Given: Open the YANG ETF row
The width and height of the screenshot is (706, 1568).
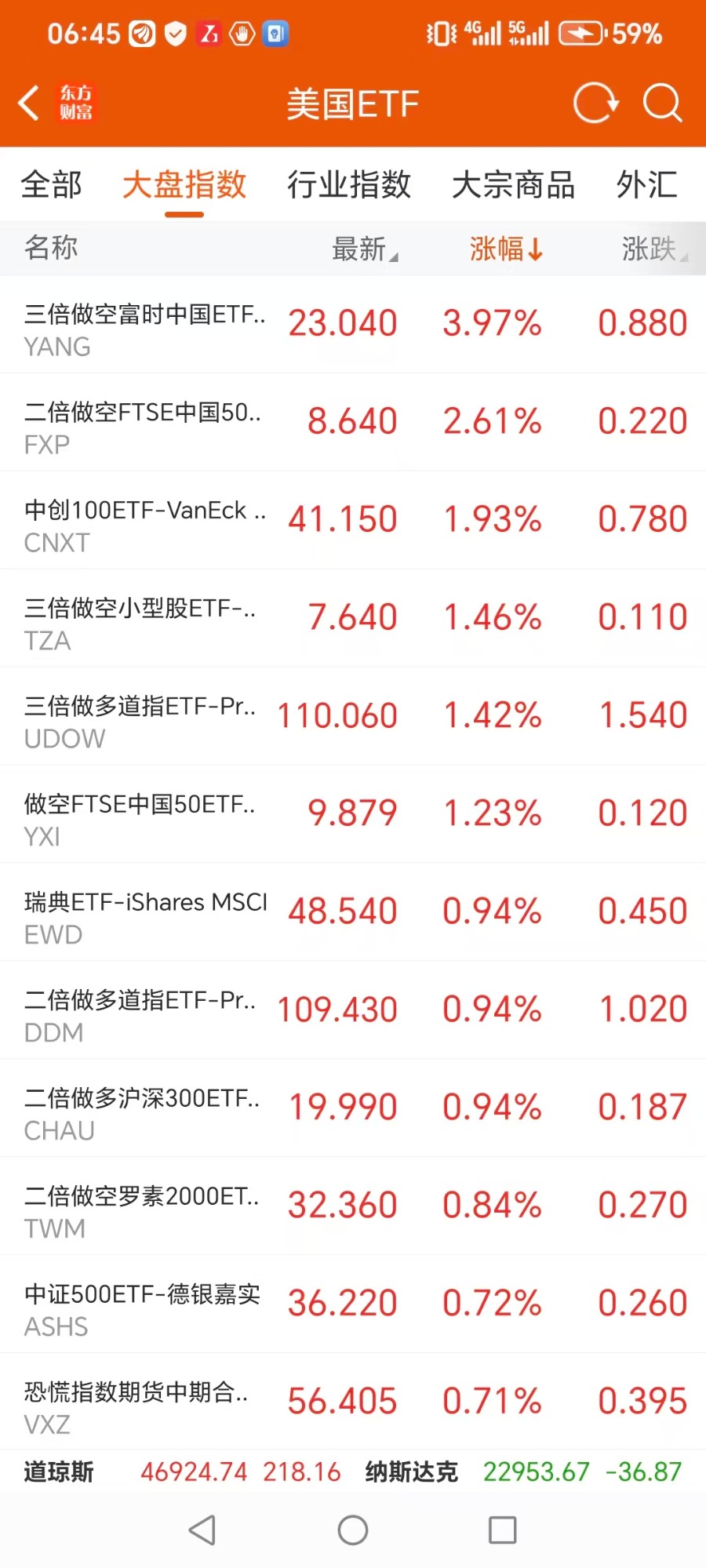Looking at the screenshot, I should (x=353, y=324).
